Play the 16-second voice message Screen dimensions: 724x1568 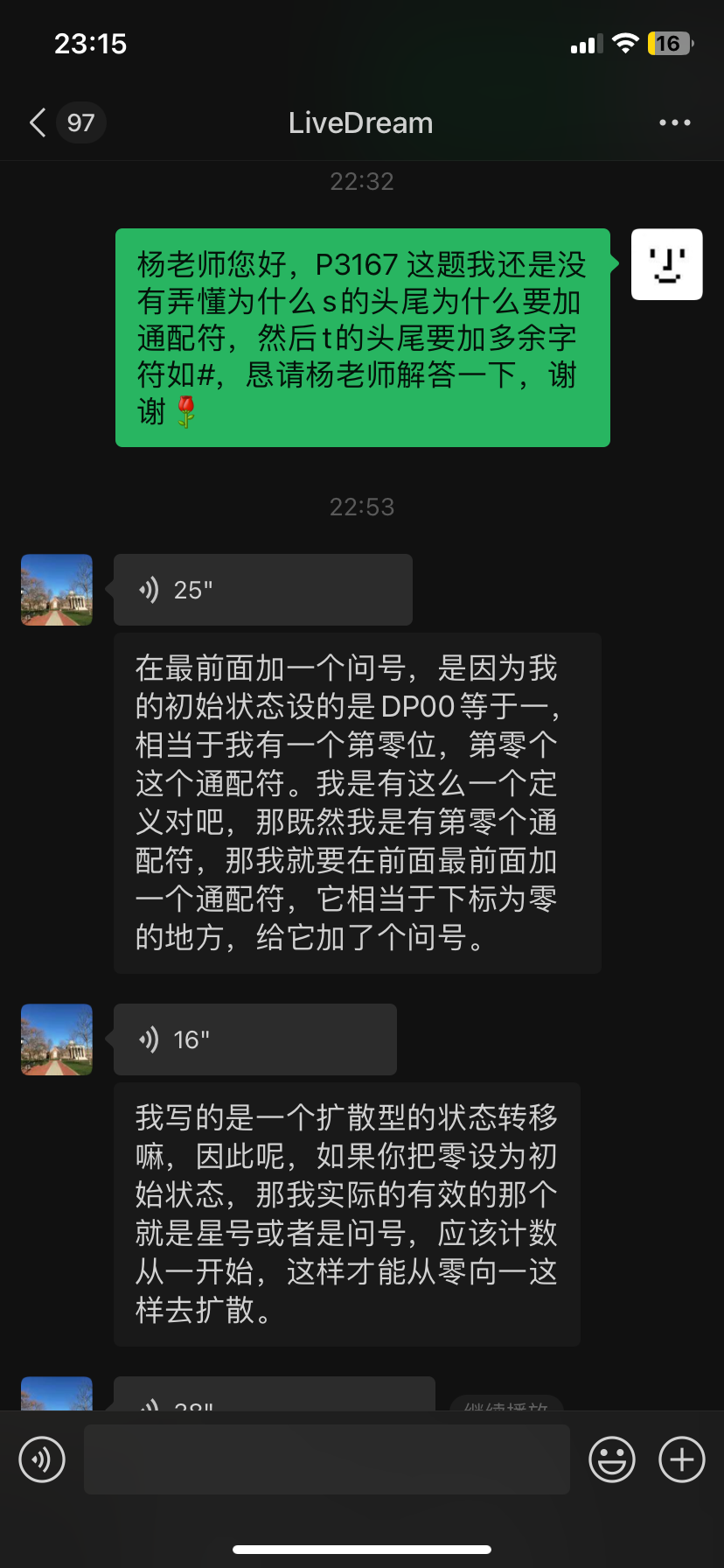coord(254,1039)
